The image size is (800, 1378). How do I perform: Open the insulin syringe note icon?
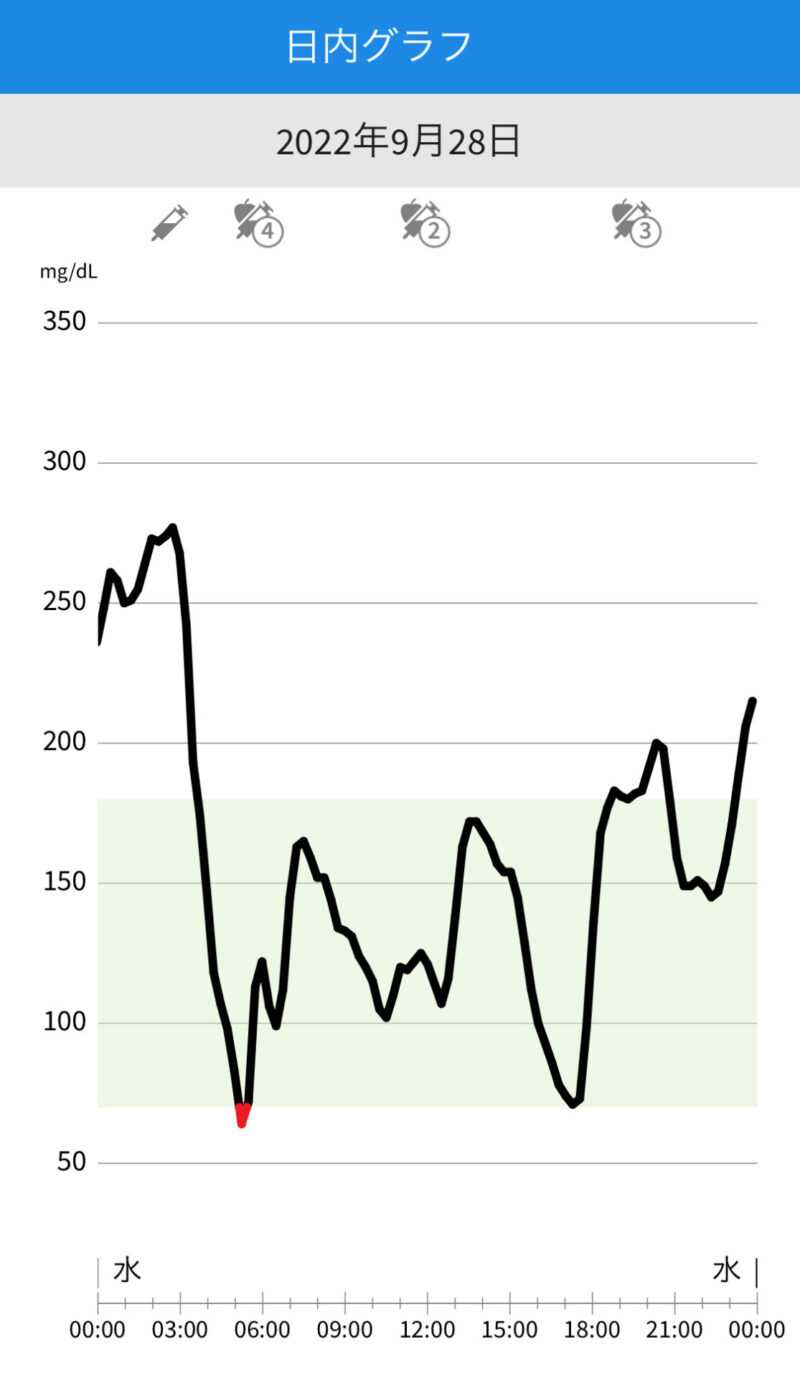[x=170, y=222]
